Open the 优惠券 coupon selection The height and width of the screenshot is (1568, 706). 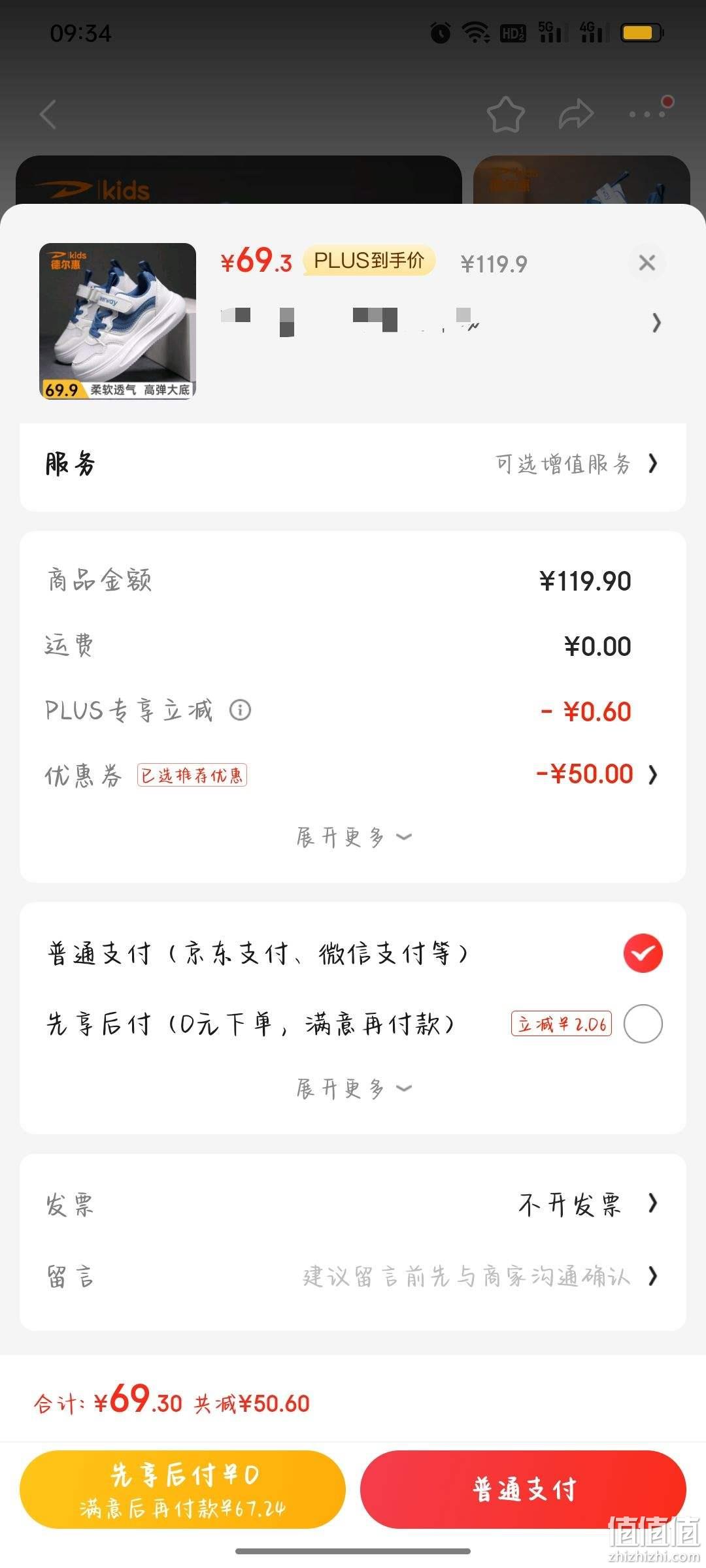pos(353,775)
